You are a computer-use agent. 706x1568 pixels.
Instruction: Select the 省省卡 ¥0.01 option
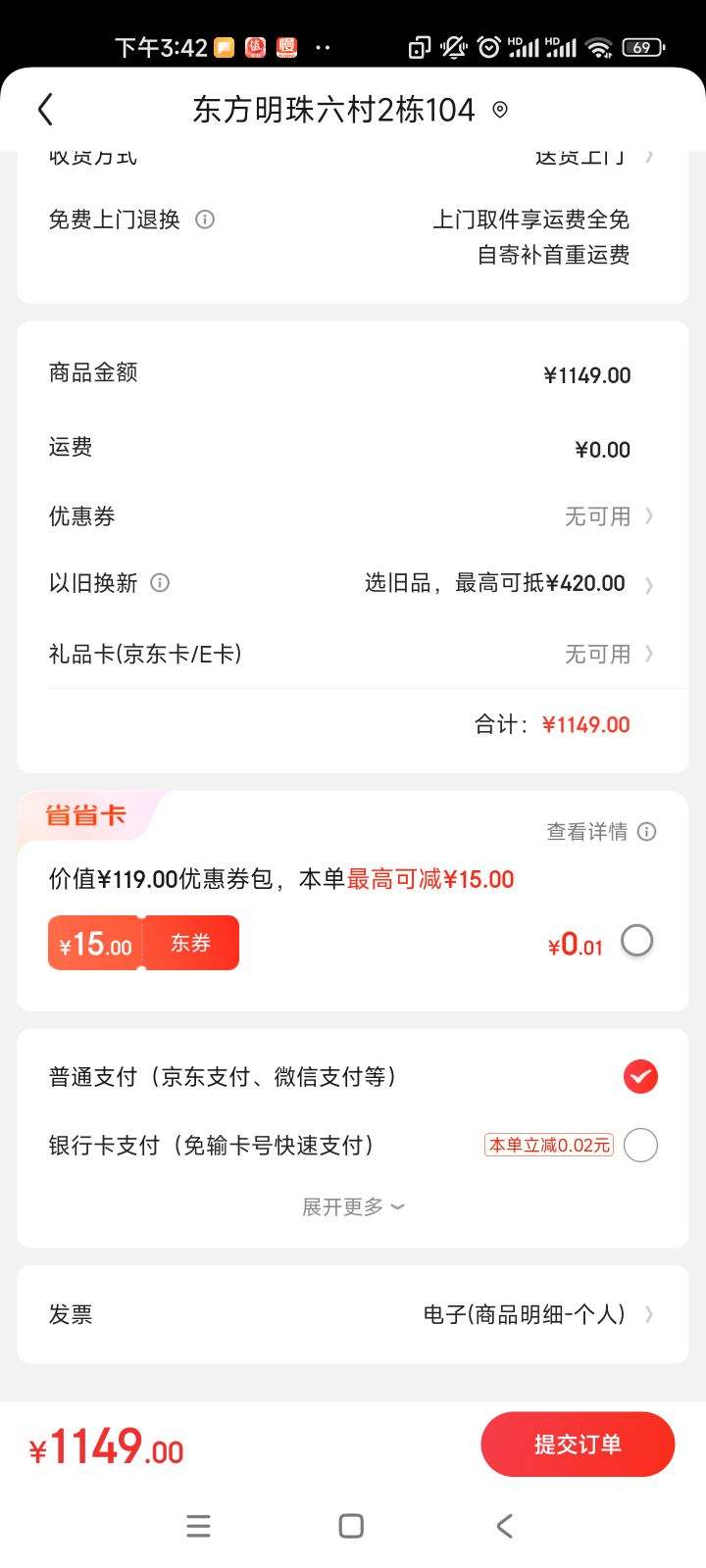636,942
